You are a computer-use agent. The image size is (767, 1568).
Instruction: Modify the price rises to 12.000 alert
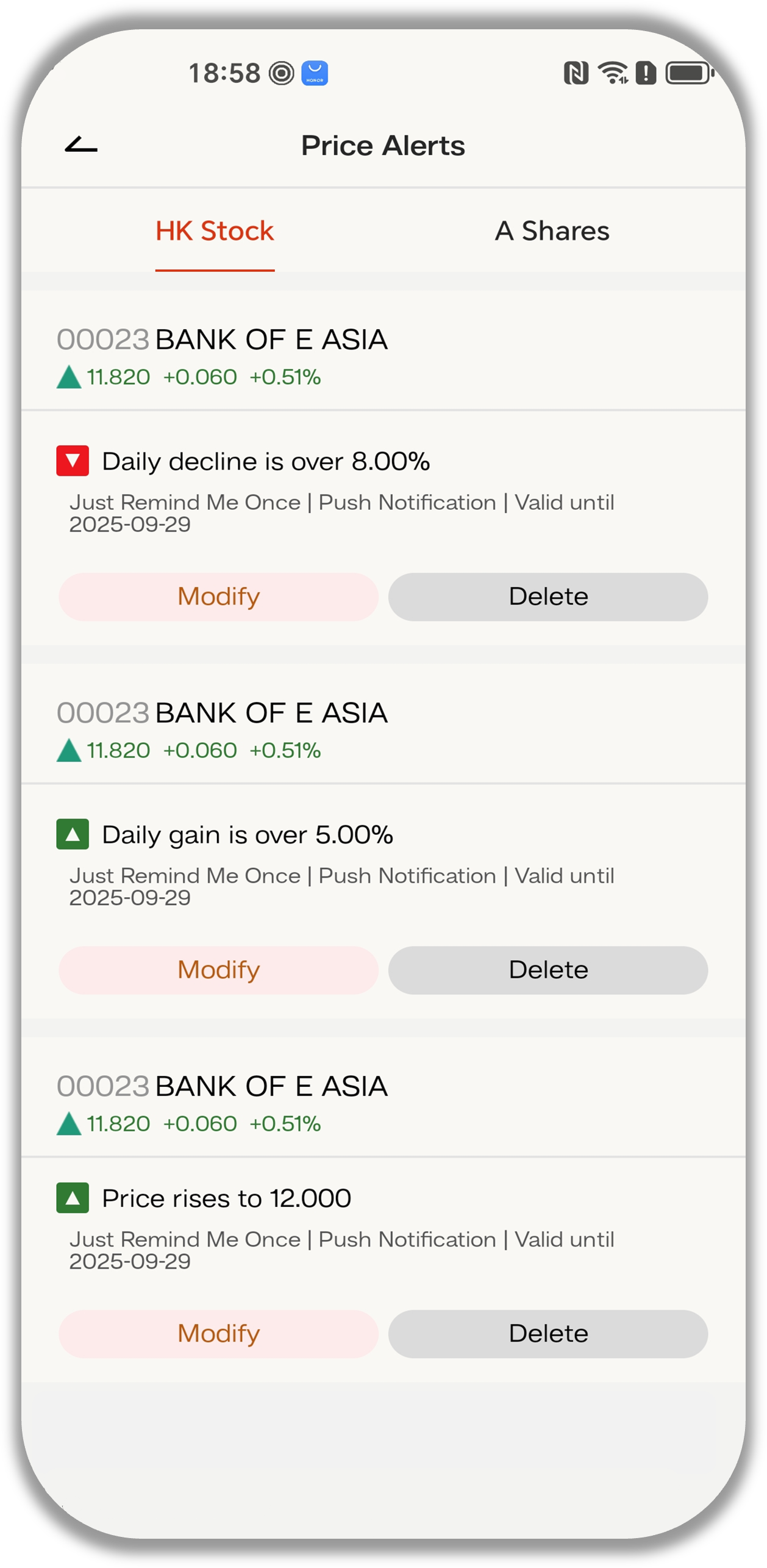pyautogui.click(x=218, y=1333)
